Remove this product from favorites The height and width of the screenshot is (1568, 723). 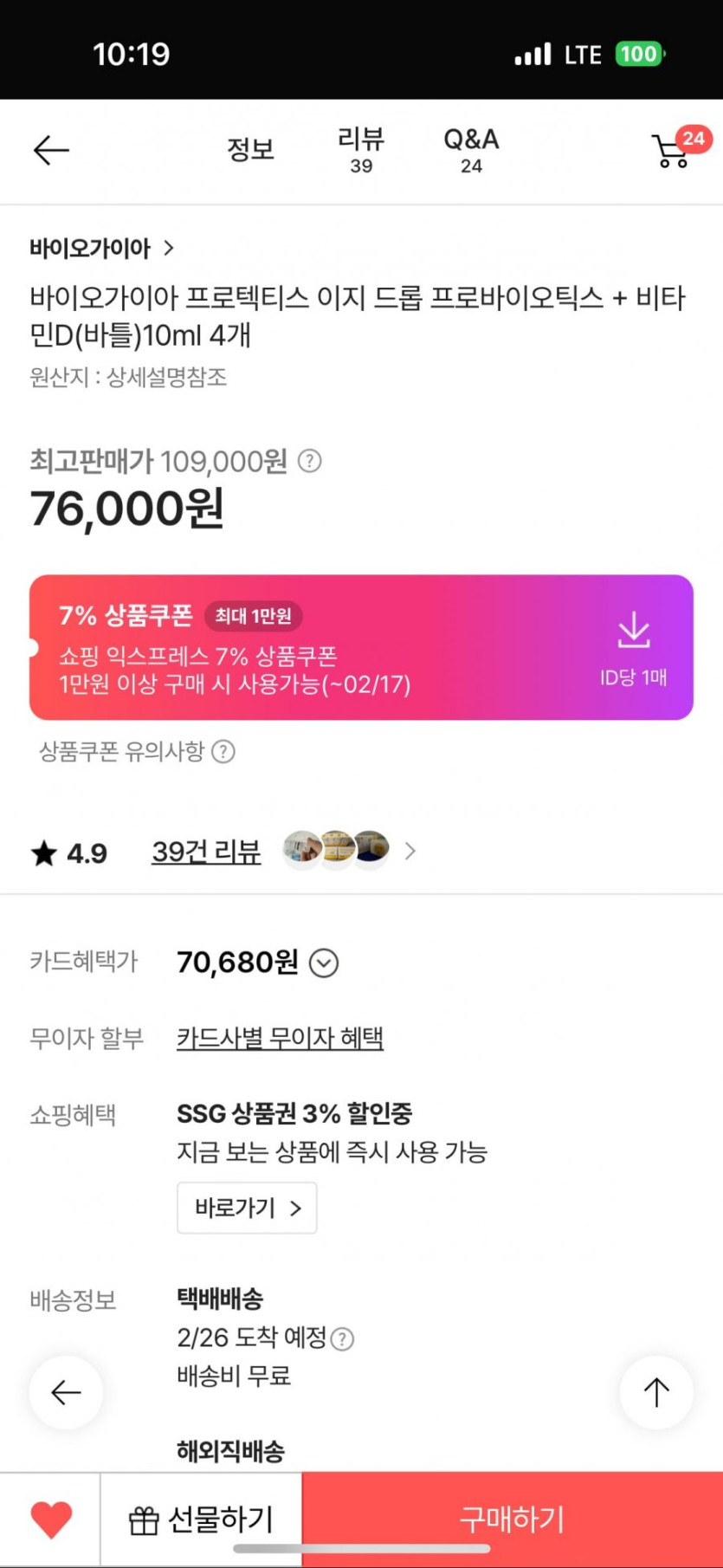tap(51, 1519)
